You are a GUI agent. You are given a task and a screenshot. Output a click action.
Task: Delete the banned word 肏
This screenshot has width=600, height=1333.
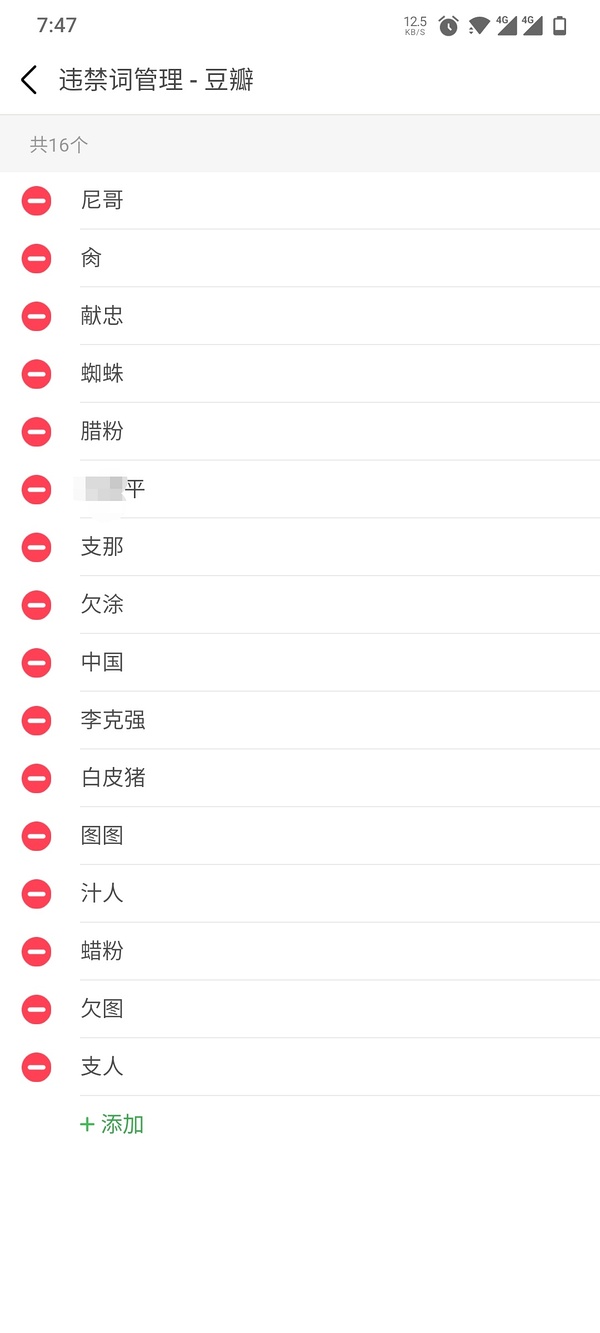coord(36,259)
